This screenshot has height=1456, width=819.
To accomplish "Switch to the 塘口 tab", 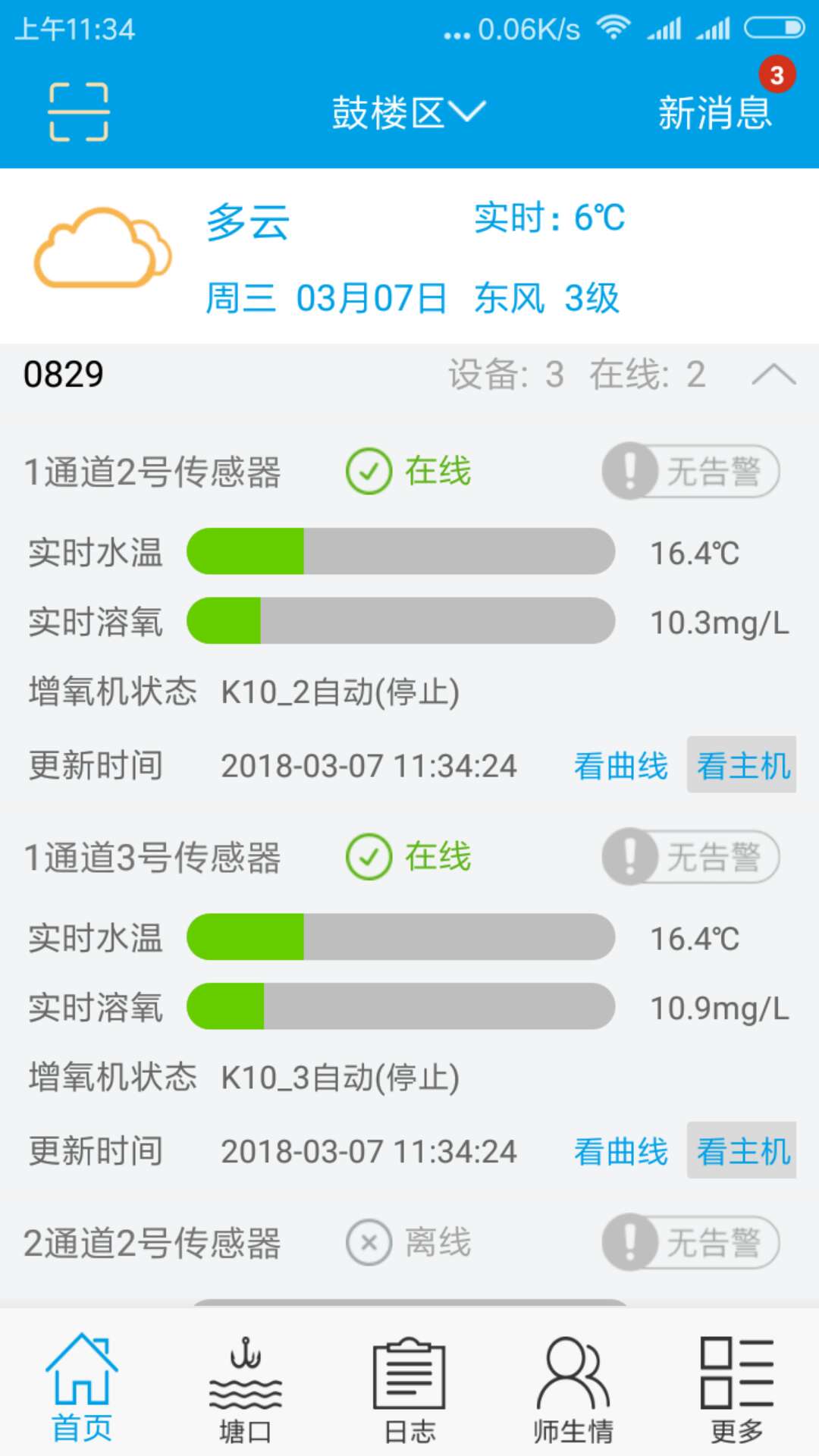I will [x=246, y=1388].
